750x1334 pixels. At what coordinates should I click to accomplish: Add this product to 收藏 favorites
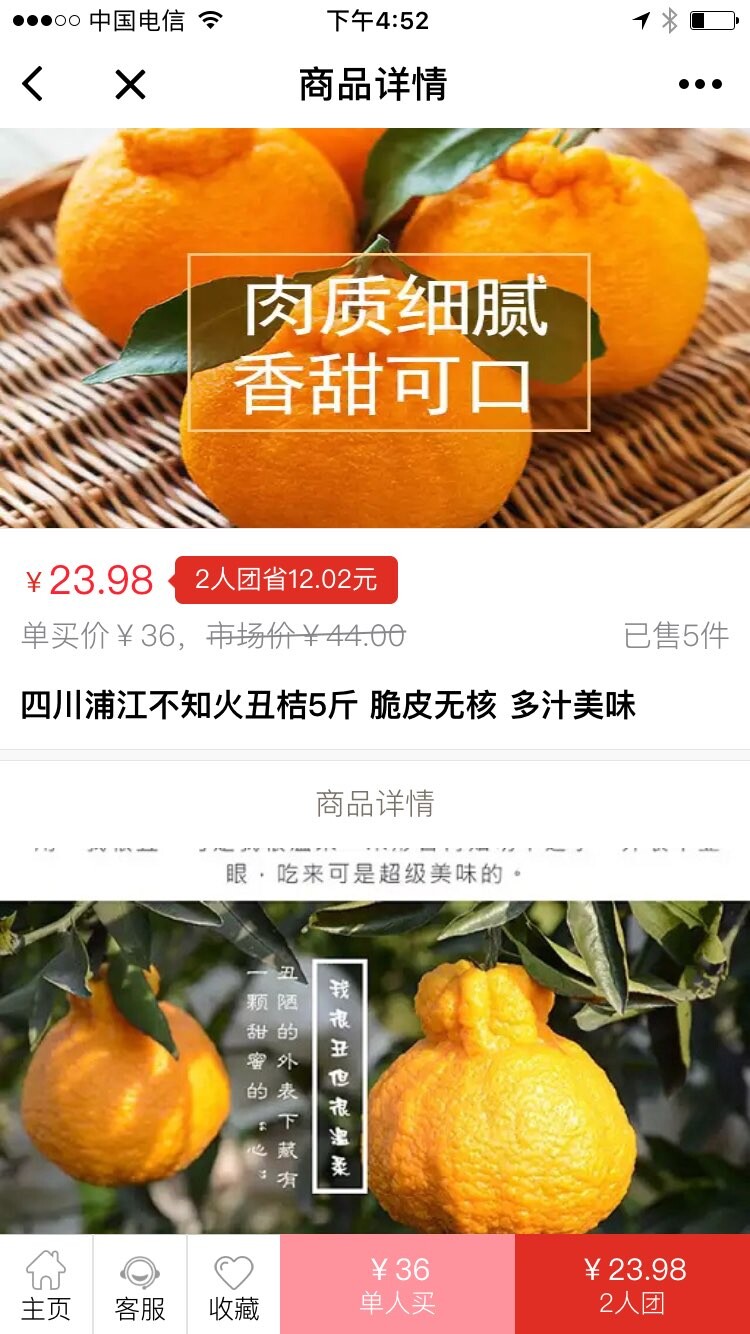click(234, 1285)
